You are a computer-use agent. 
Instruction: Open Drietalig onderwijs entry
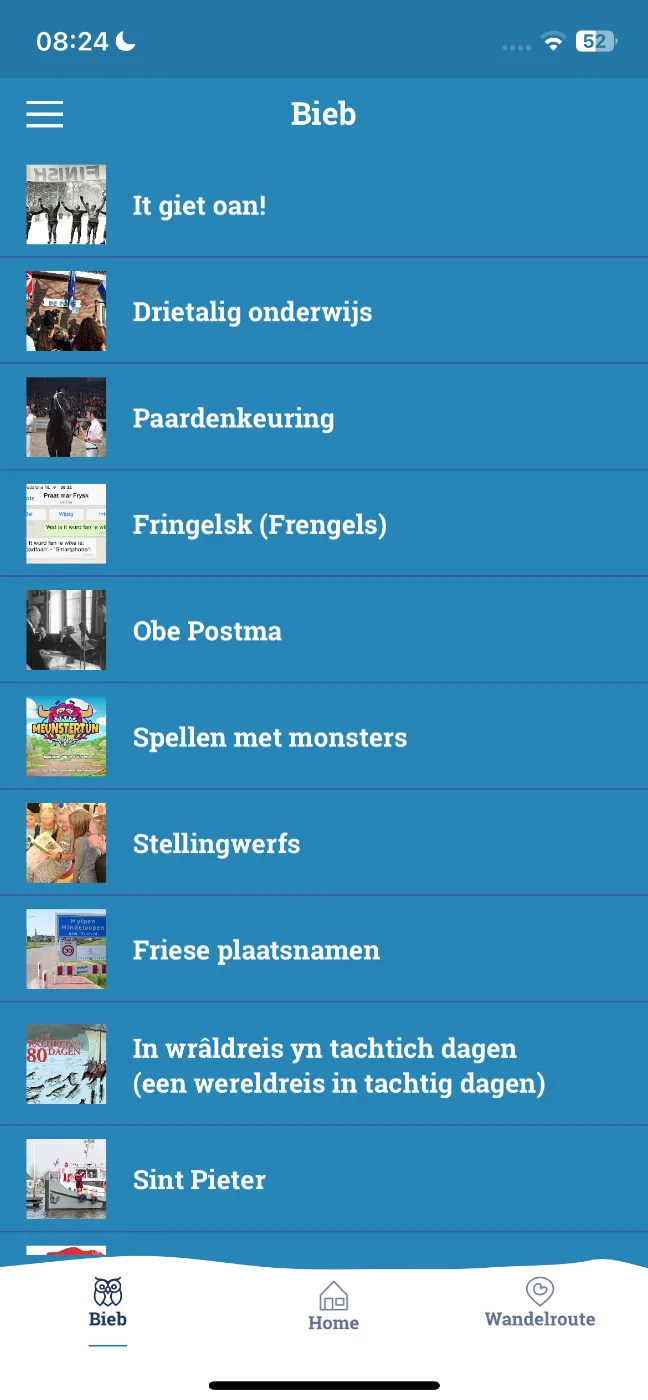pyautogui.click(x=324, y=311)
